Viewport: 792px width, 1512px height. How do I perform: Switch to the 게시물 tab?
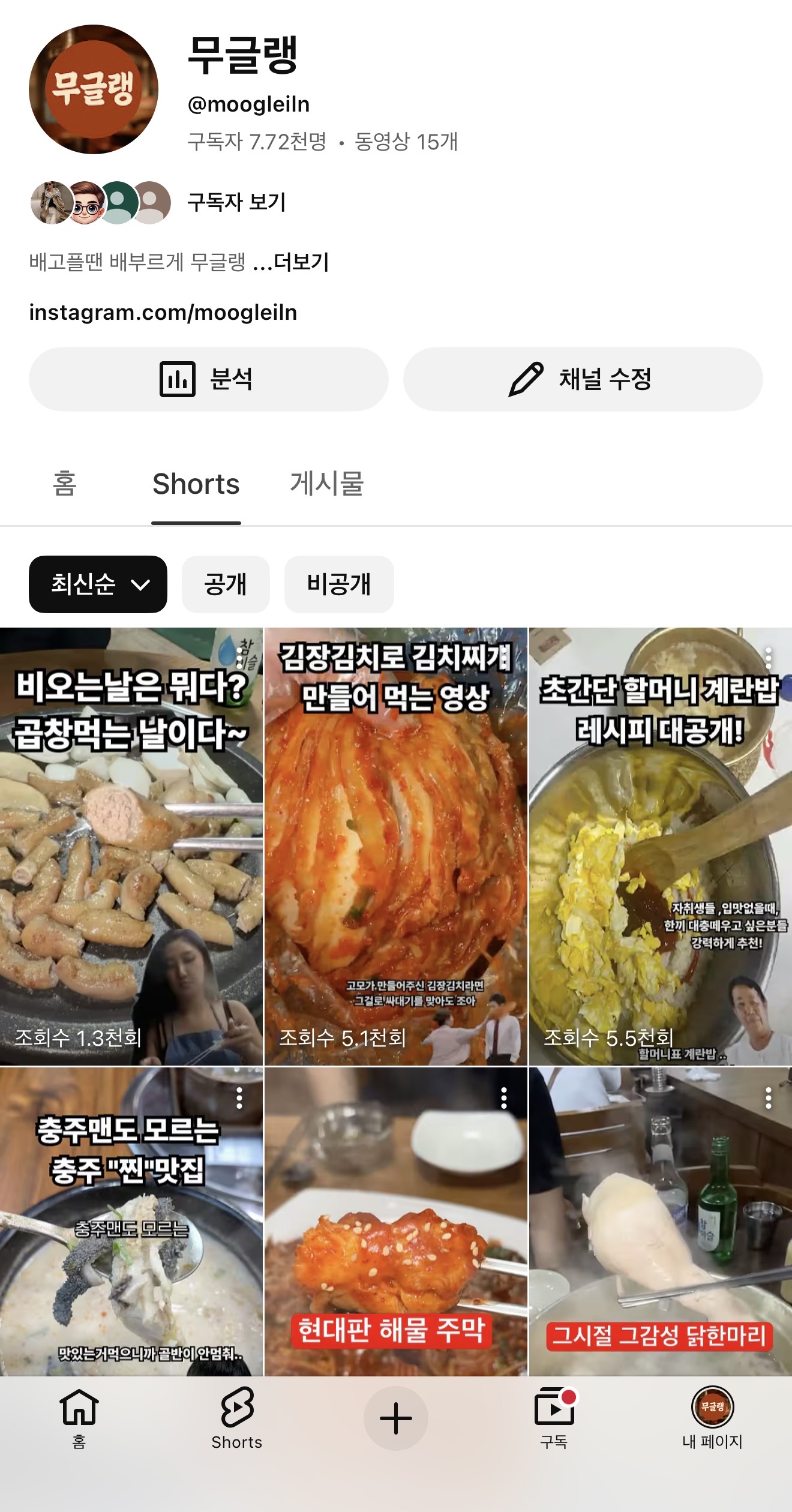coord(327,484)
